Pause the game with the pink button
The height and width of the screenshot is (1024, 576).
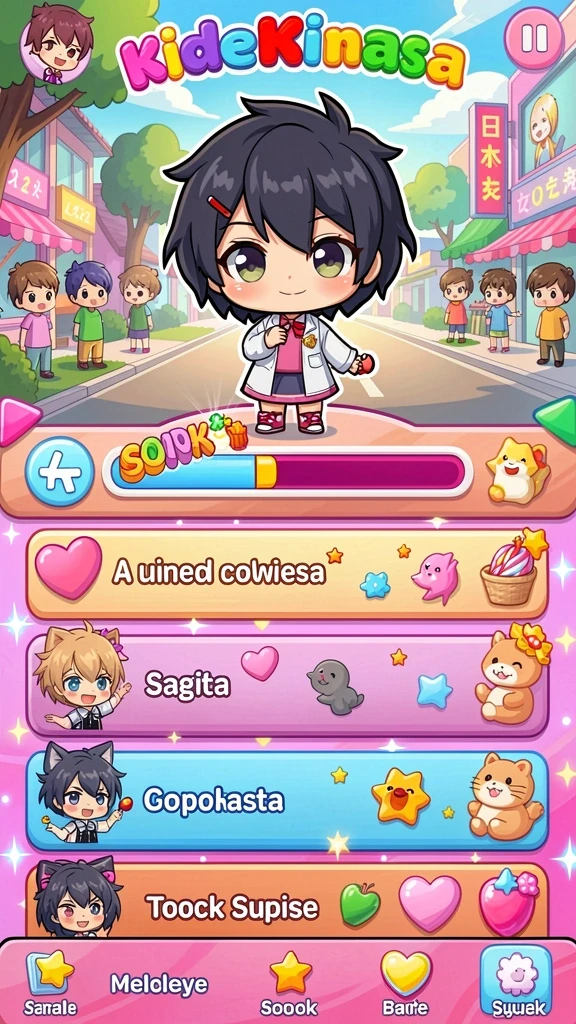tap(534, 38)
